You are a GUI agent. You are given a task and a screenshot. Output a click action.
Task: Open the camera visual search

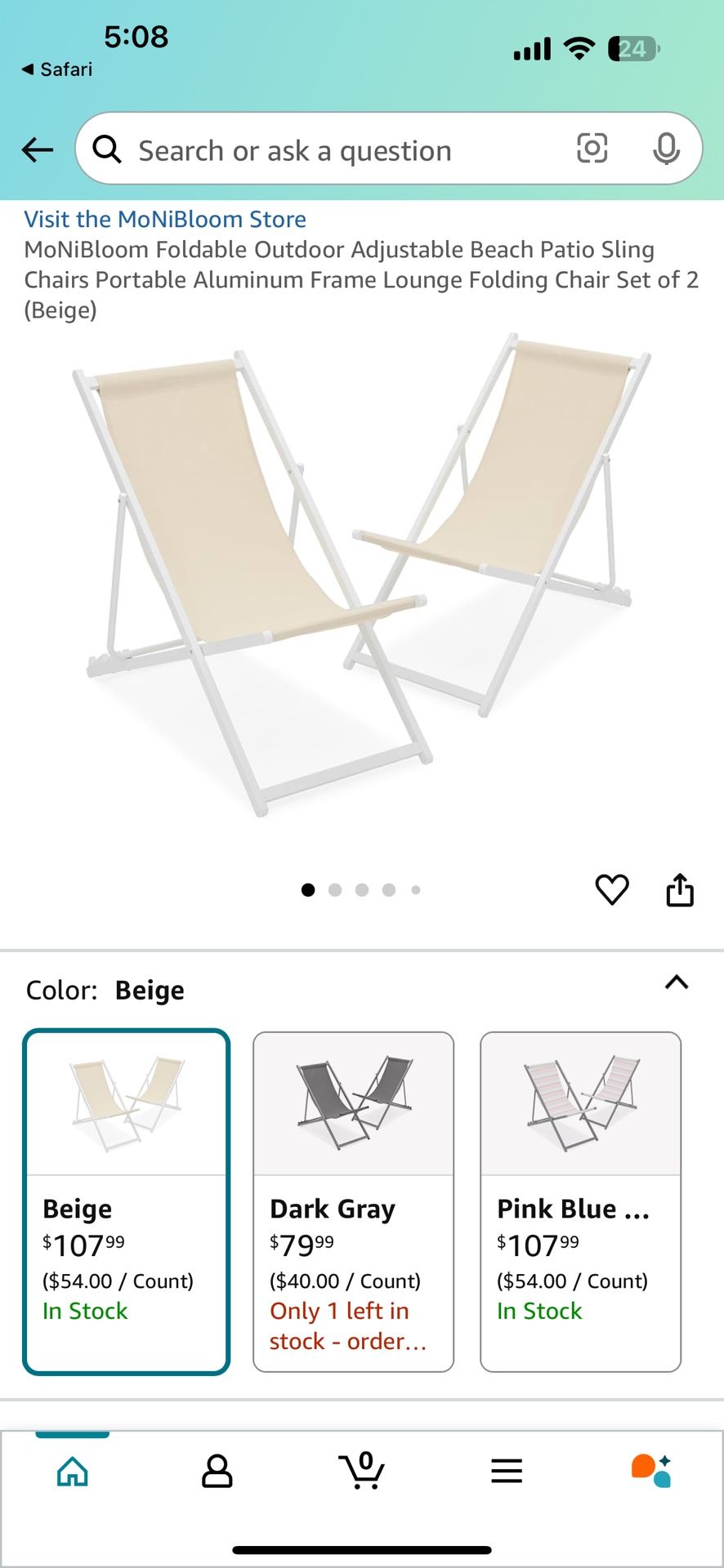[x=592, y=149]
